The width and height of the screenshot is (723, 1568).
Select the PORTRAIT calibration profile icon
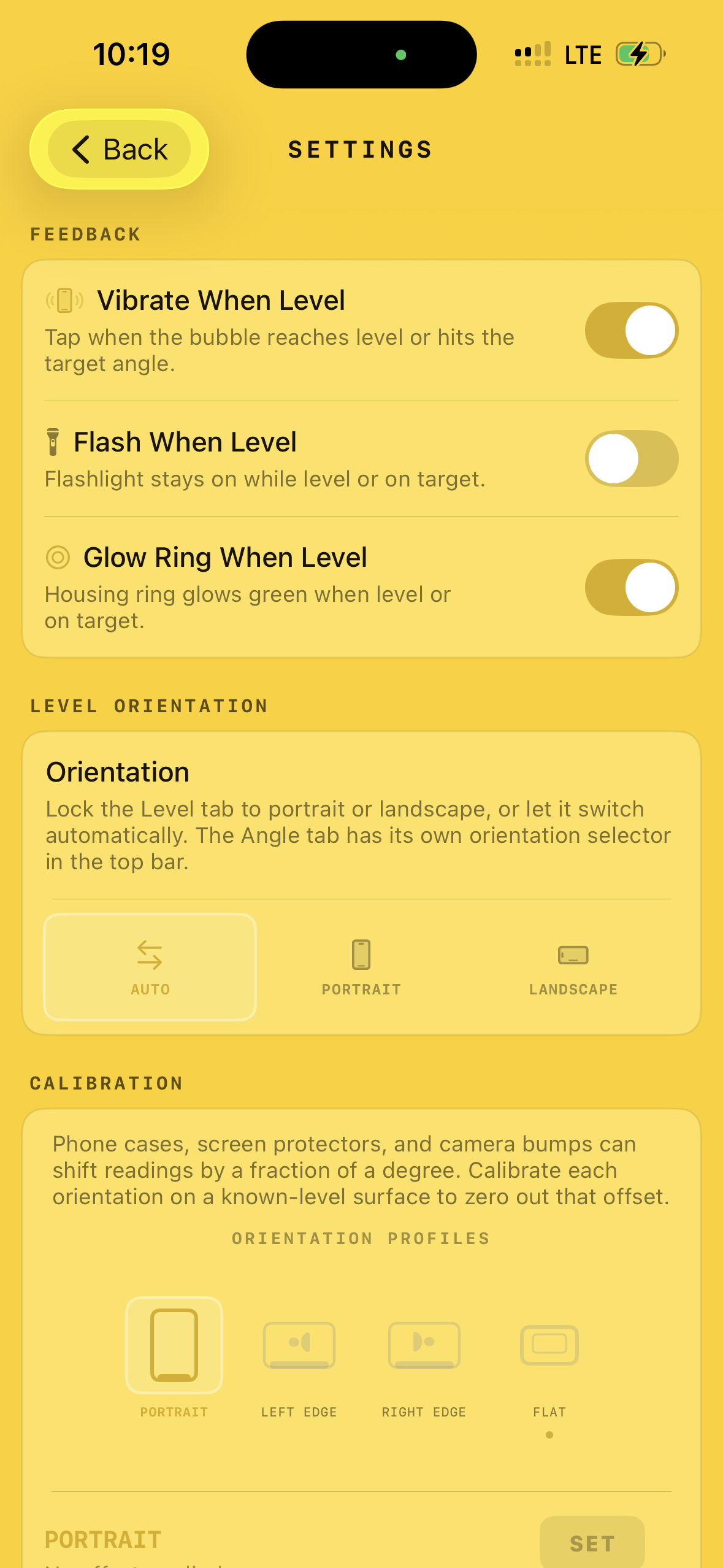click(174, 1345)
